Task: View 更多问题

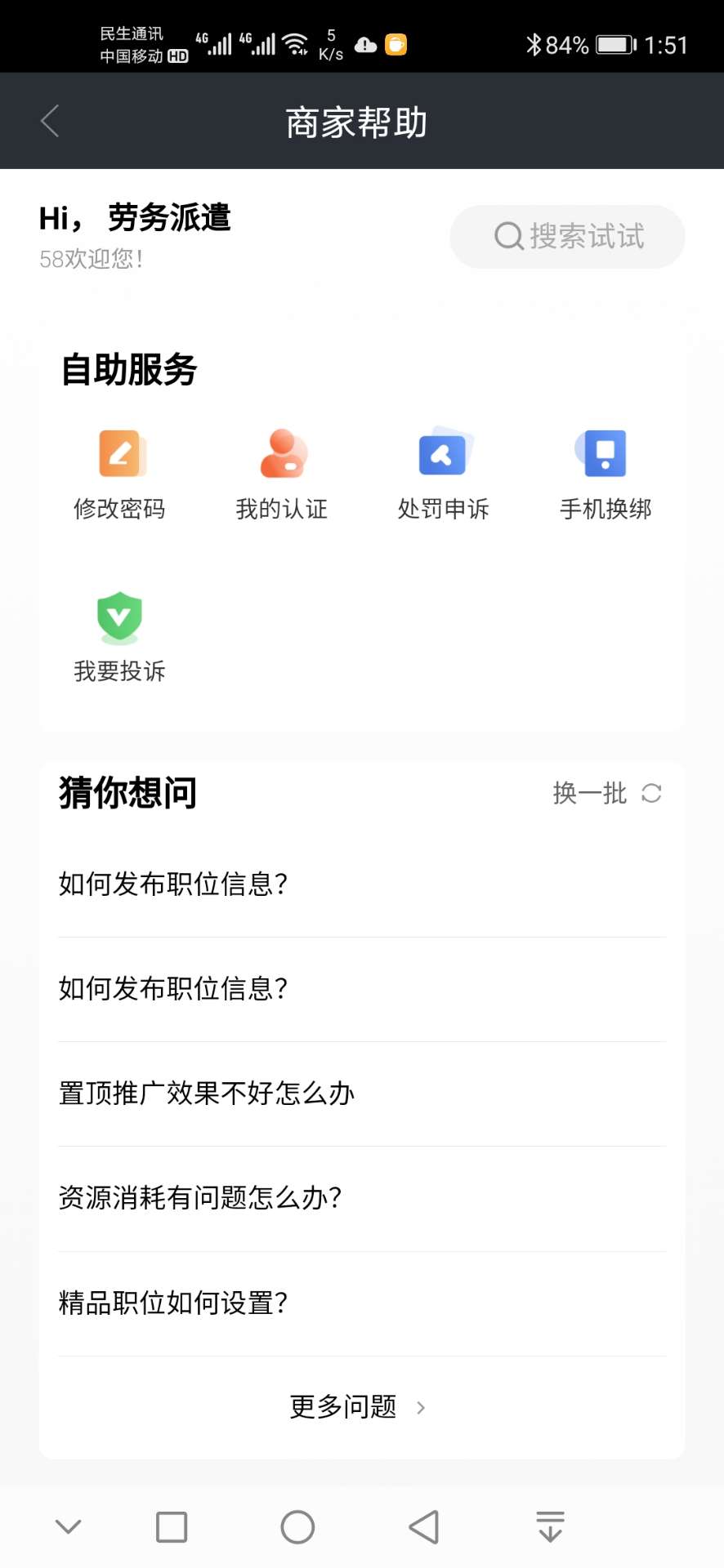Action: [358, 1407]
